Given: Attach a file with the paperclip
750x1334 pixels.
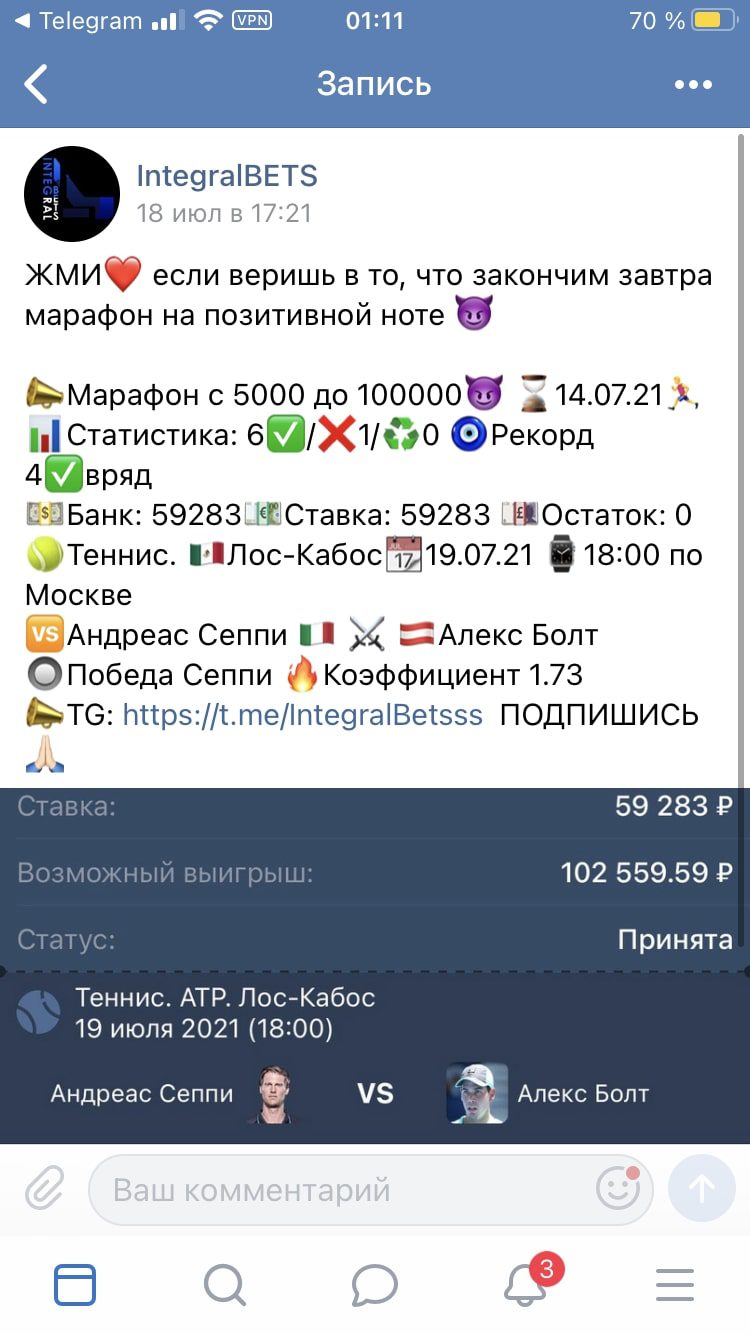Looking at the screenshot, I should click(x=44, y=1190).
